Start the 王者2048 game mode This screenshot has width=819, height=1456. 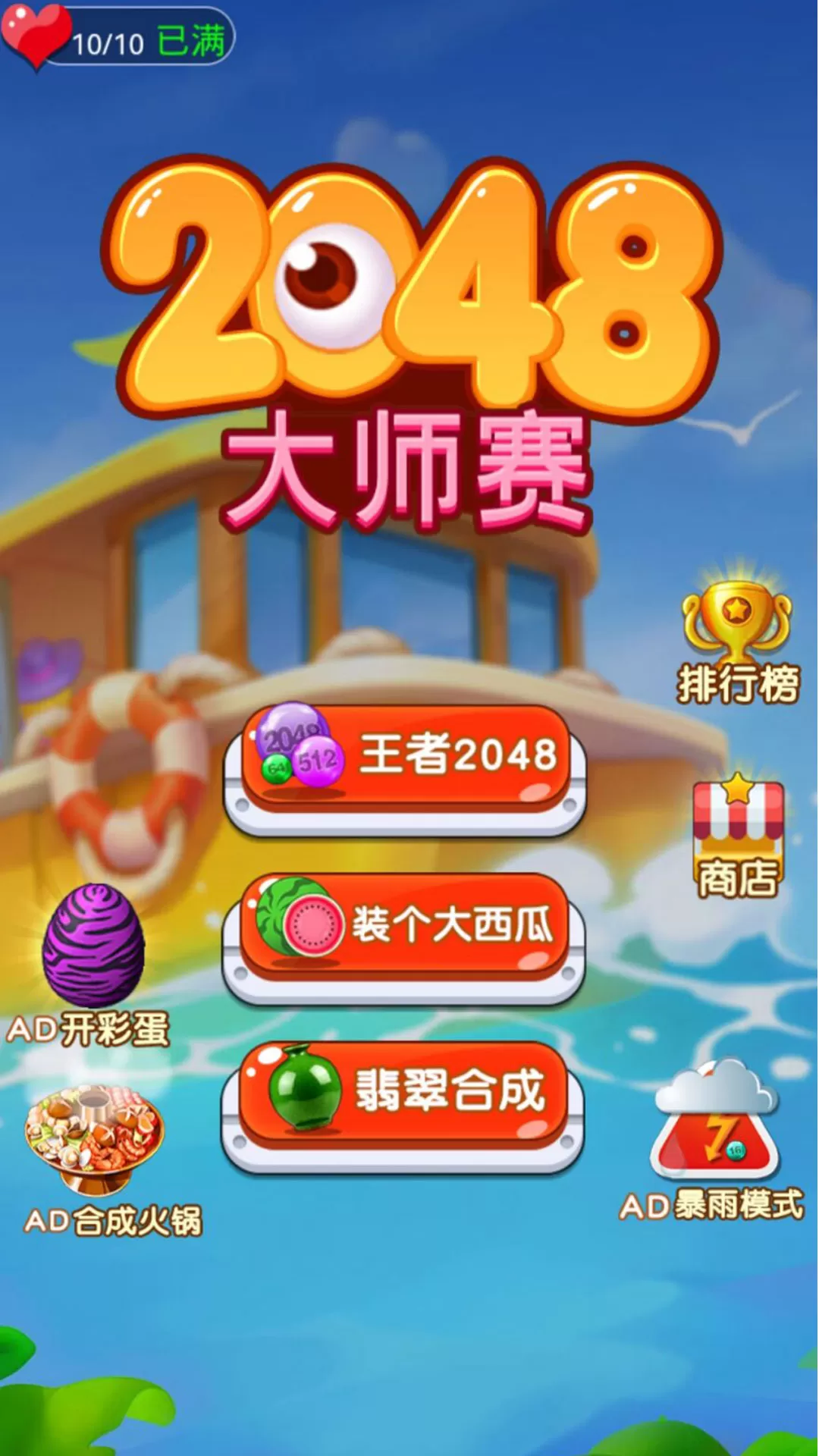click(x=406, y=758)
